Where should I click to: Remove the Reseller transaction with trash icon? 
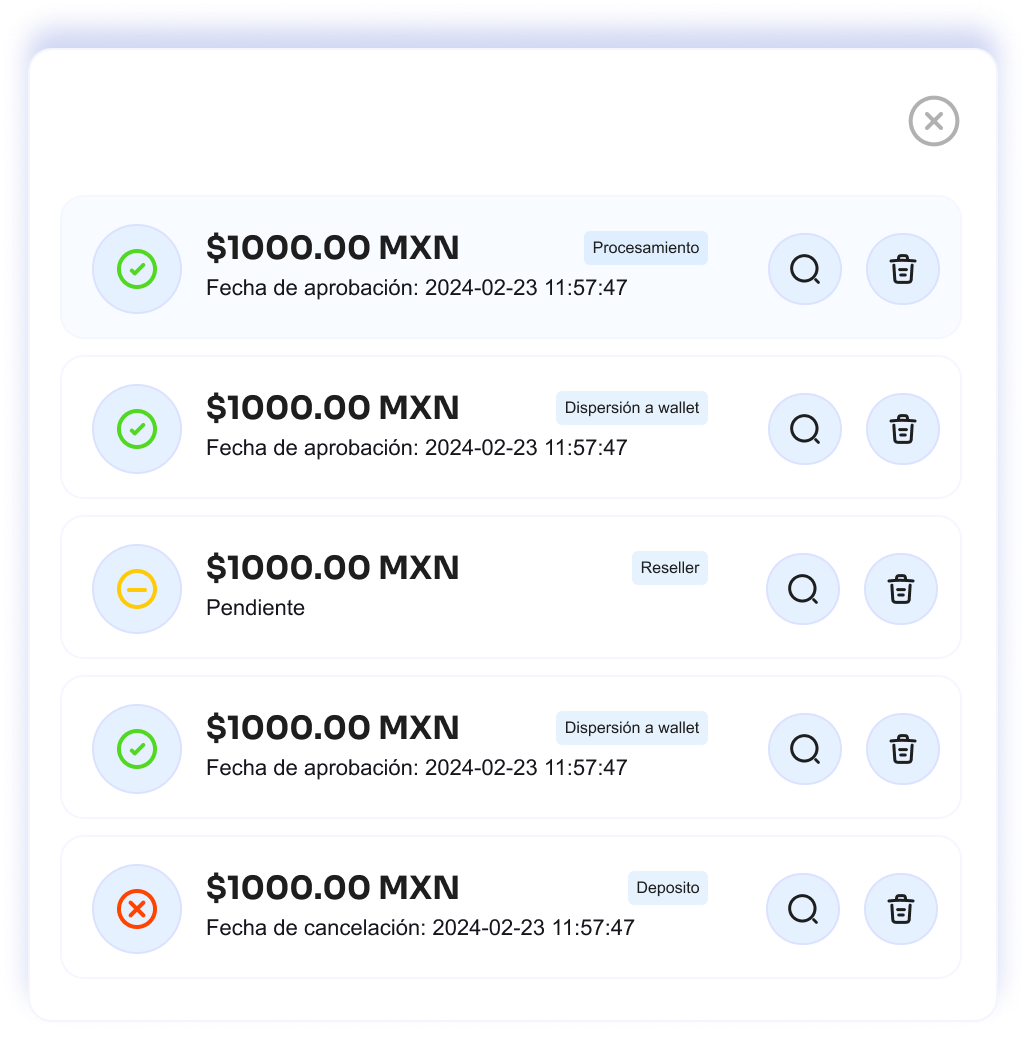click(901, 589)
